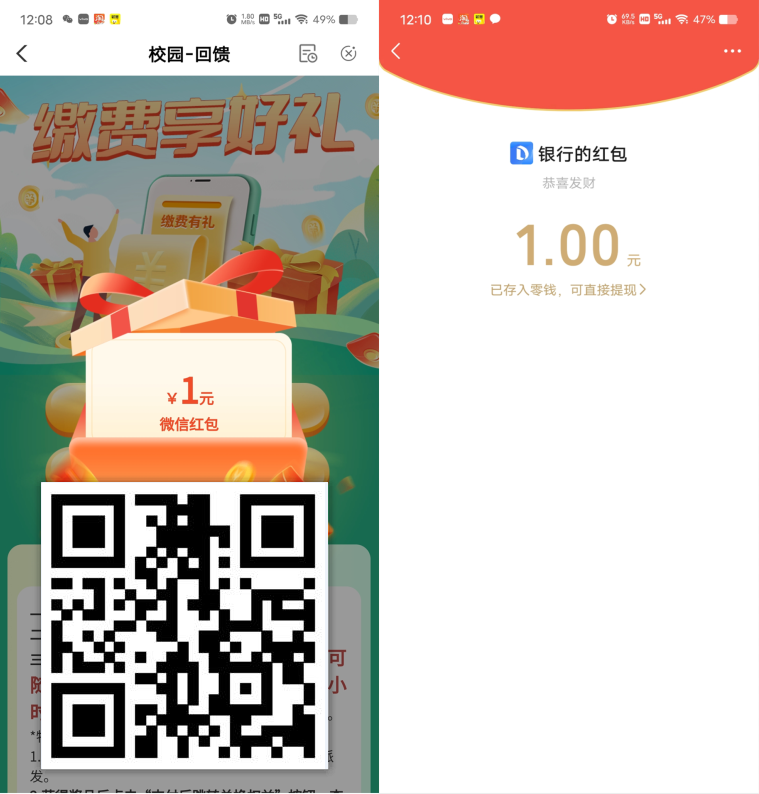Tap the back arrow on the red packet page
Viewport: 759px width, 794px height.
(396, 51)
